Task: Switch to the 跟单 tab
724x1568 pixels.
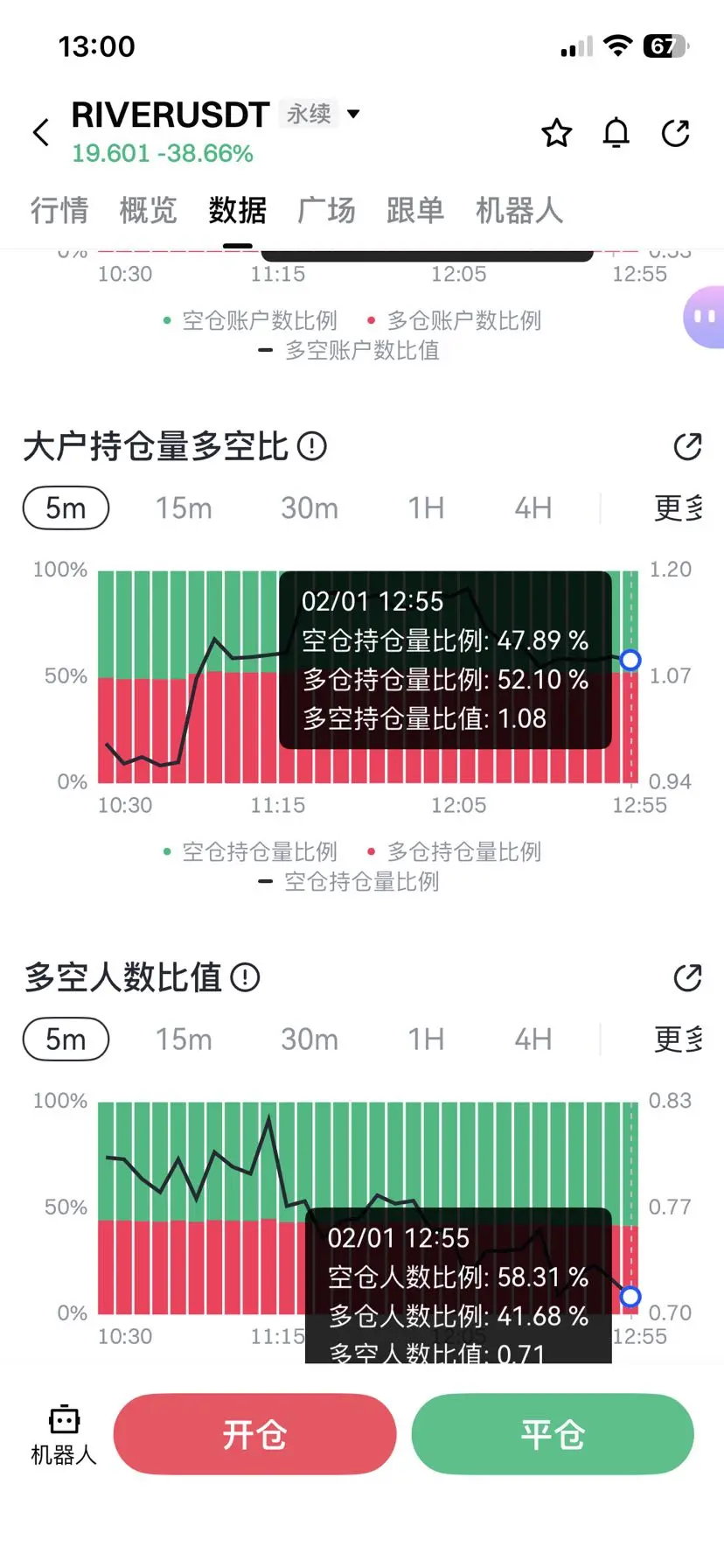Action: click(415, 210)
